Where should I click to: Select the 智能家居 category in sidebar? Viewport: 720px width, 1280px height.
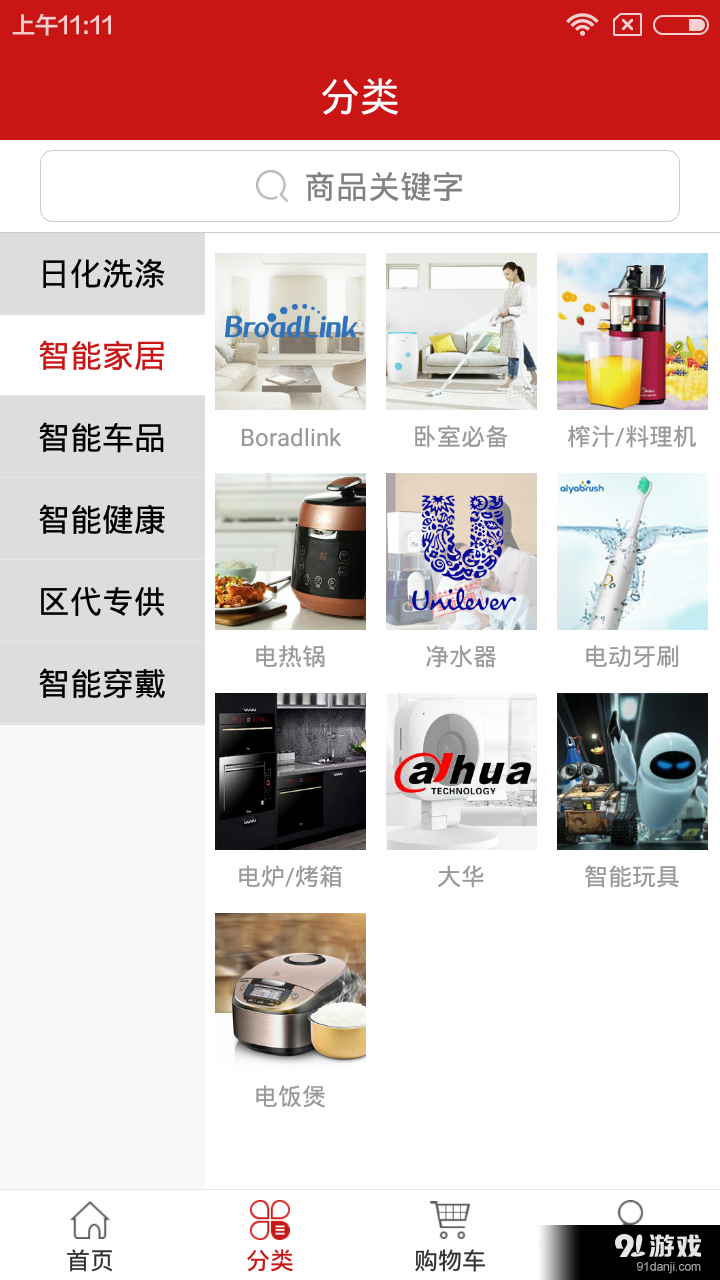(x=100, y=355)
